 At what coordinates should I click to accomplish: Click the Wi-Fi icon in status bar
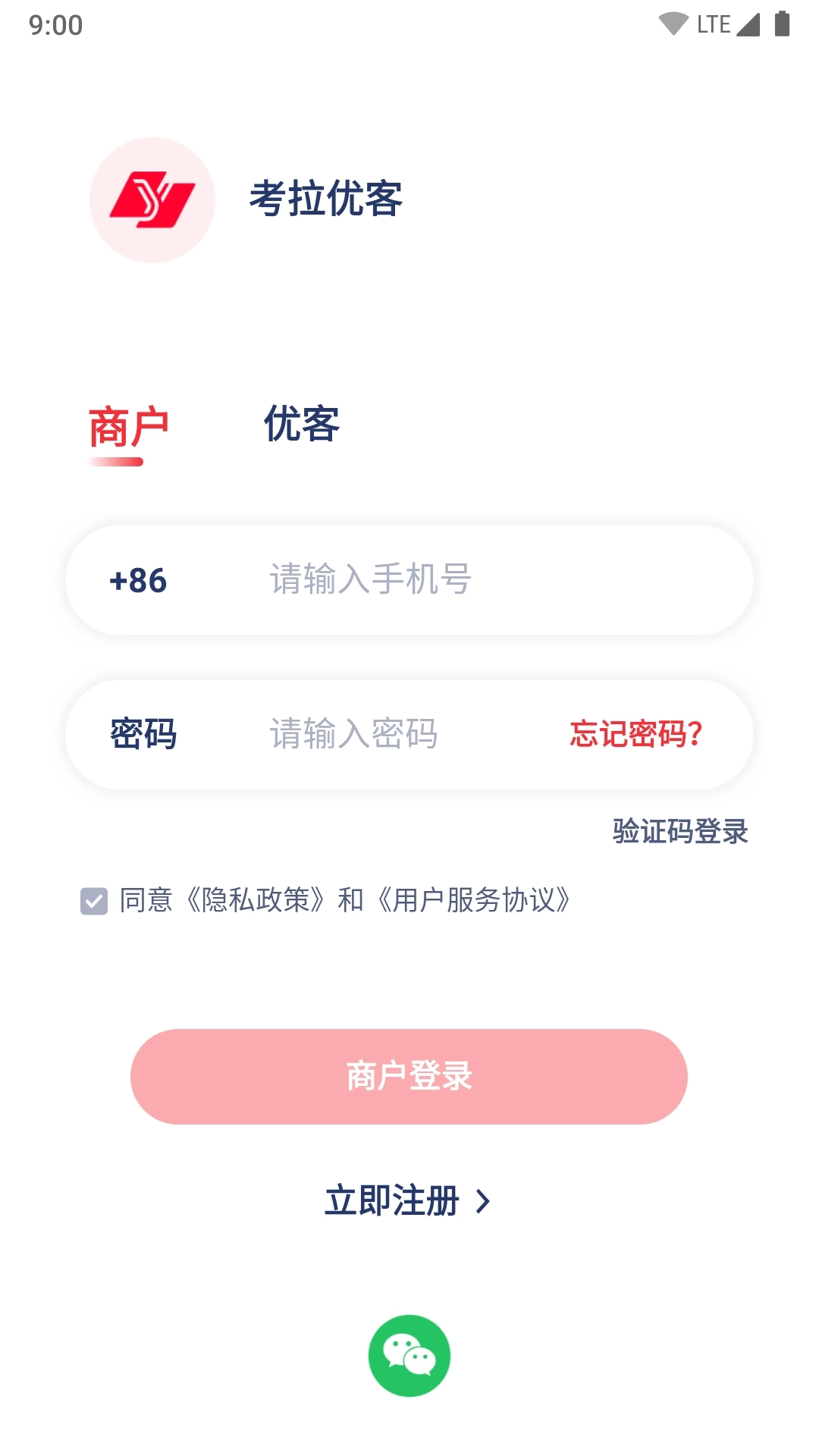pos(673,22)
